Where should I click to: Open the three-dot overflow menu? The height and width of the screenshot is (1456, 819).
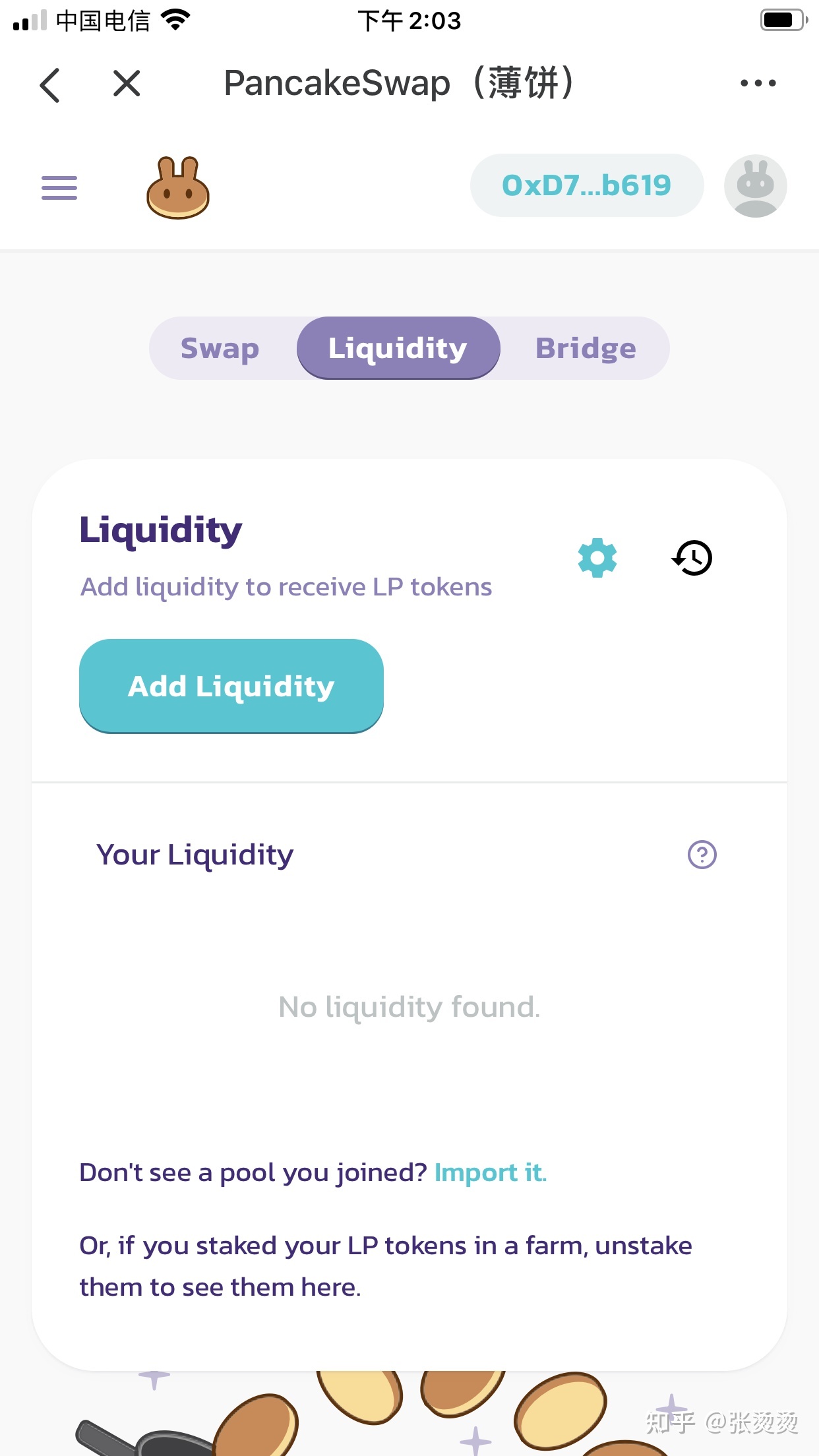point(758,83)
